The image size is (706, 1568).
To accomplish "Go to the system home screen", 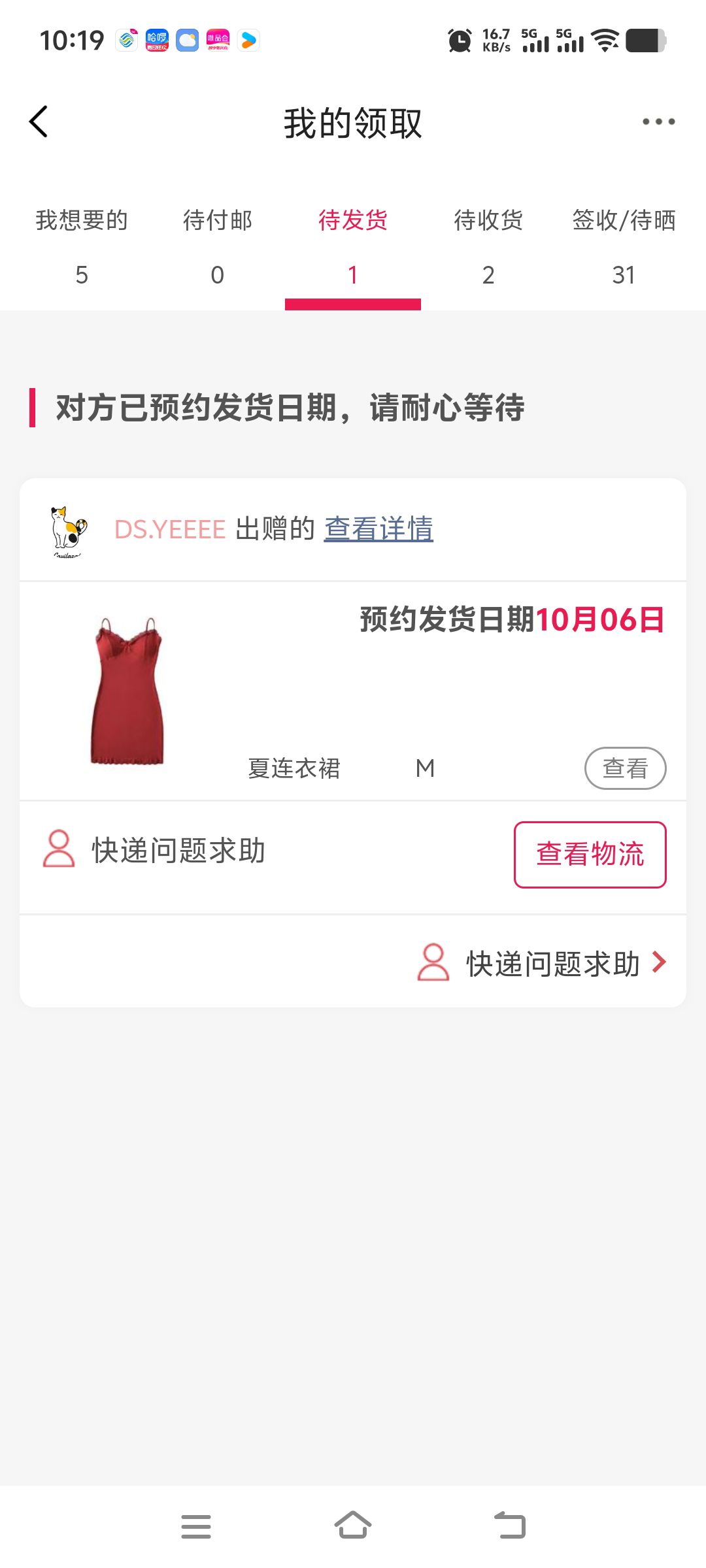I will [x=353, y=1526].
